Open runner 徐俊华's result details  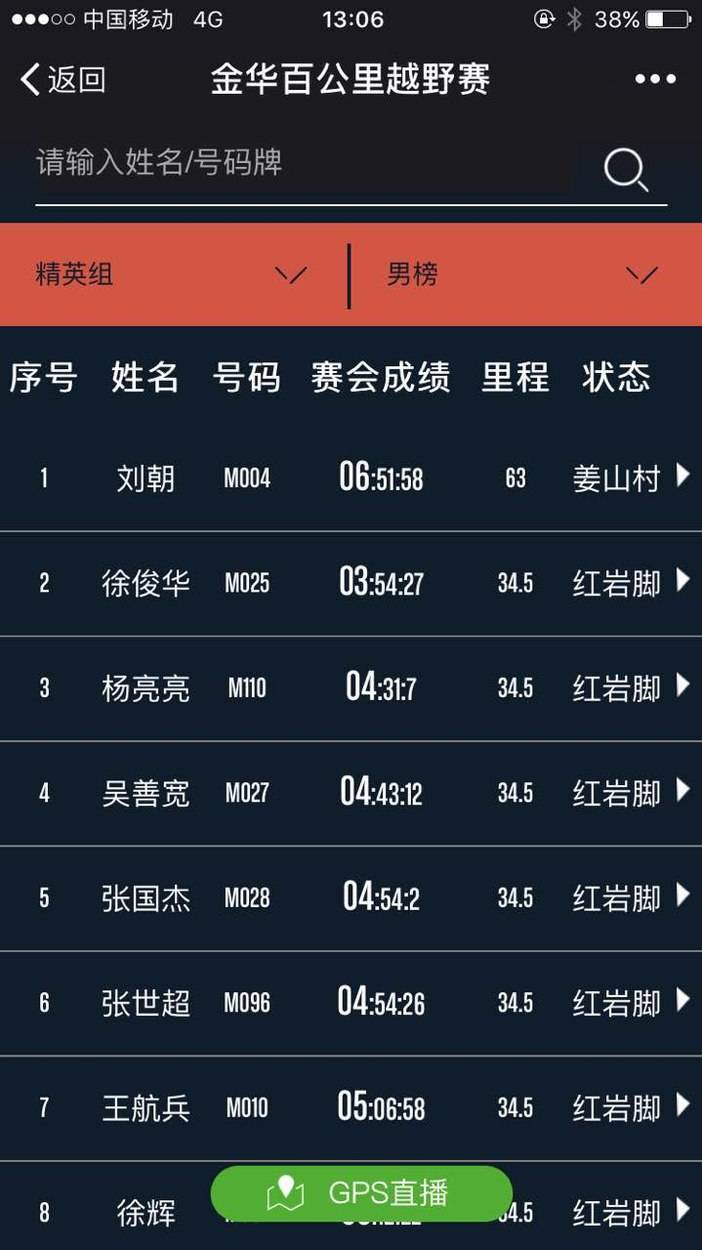point(350,583)
